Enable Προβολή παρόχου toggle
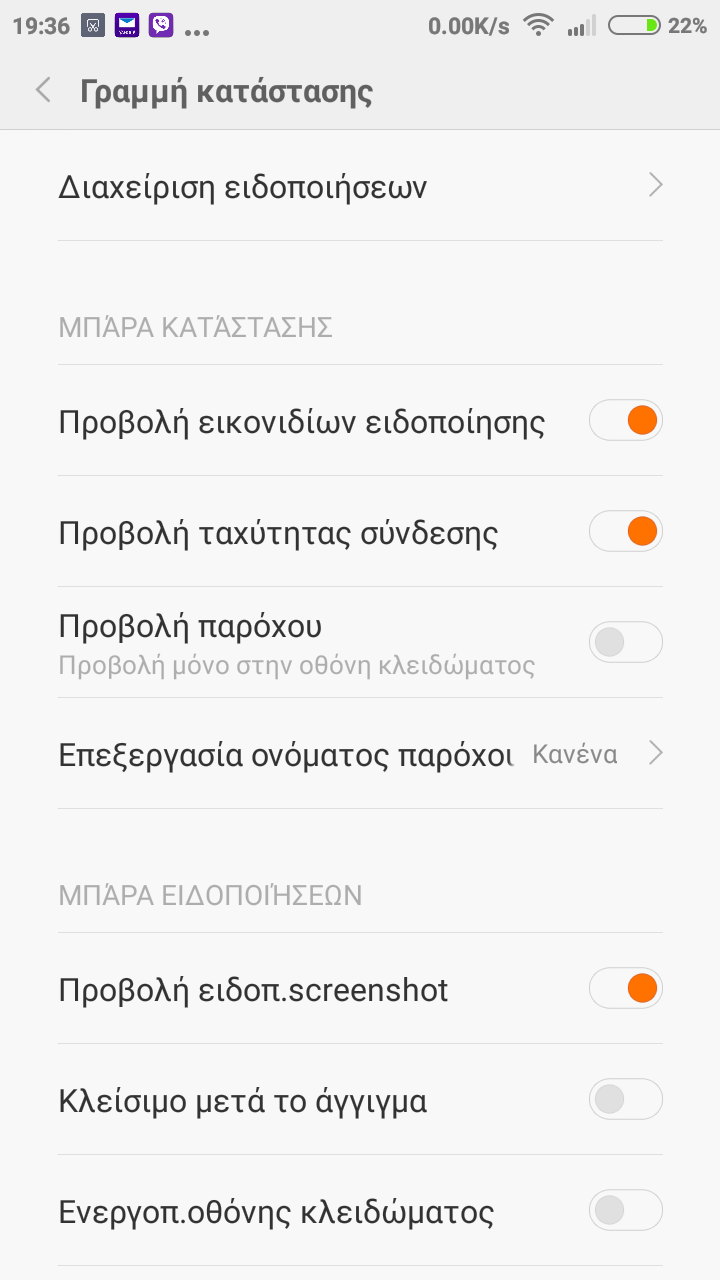The height and width of the screenshot is (1280, 720). [x=626, y=642]
